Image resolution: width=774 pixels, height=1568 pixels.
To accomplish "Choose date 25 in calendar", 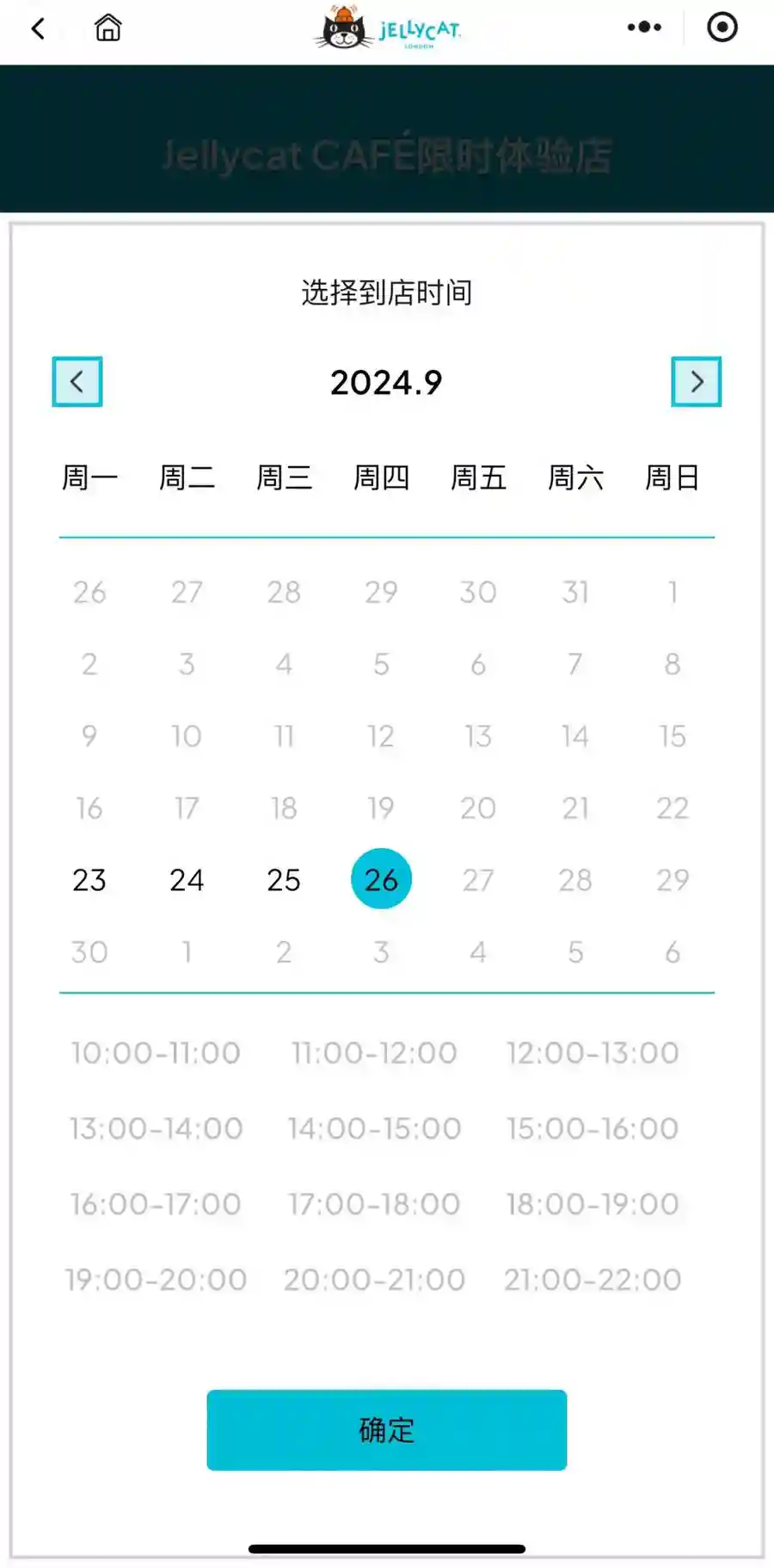I will (x=284, y=880).
